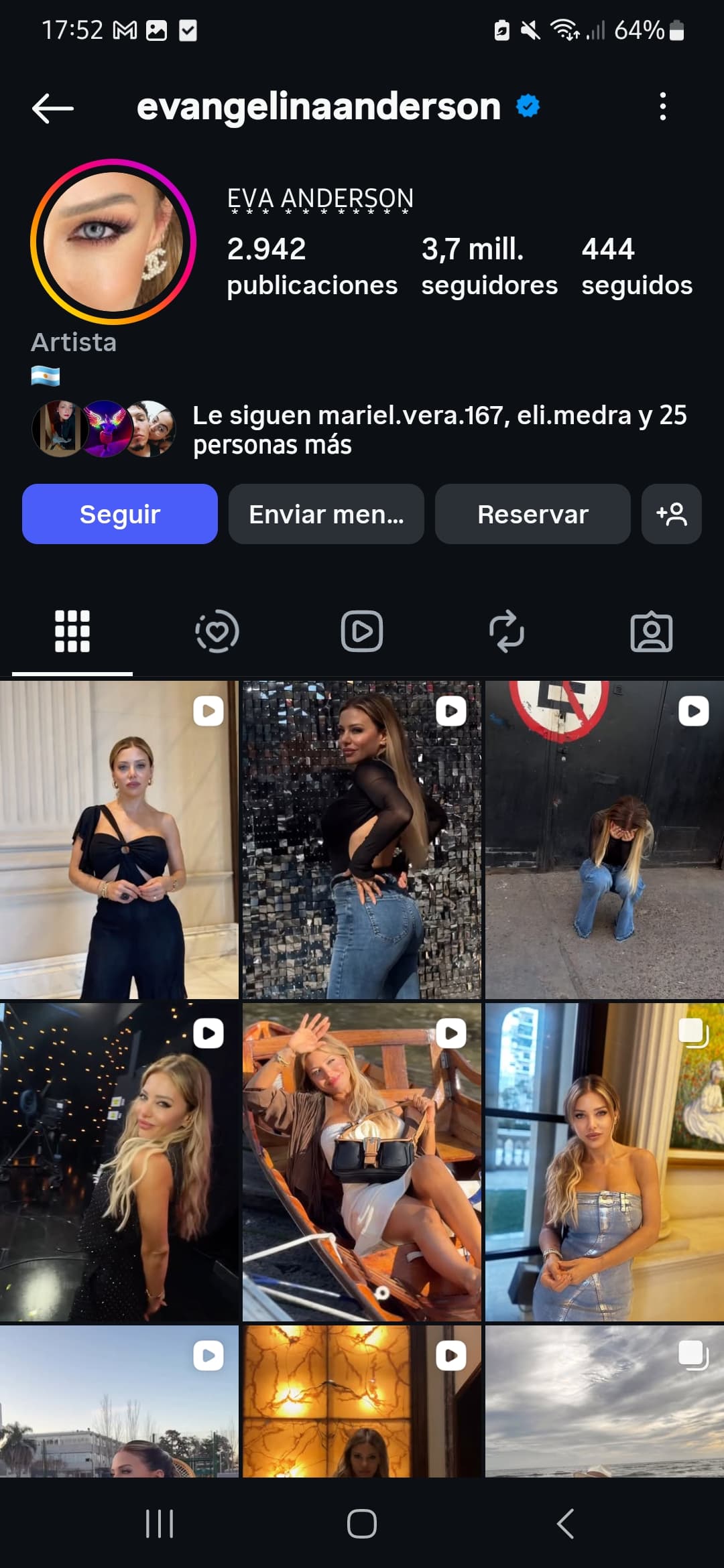724x1568 pixels.
Task: Go back using the top-left arrow
Action: click(52, 108)
